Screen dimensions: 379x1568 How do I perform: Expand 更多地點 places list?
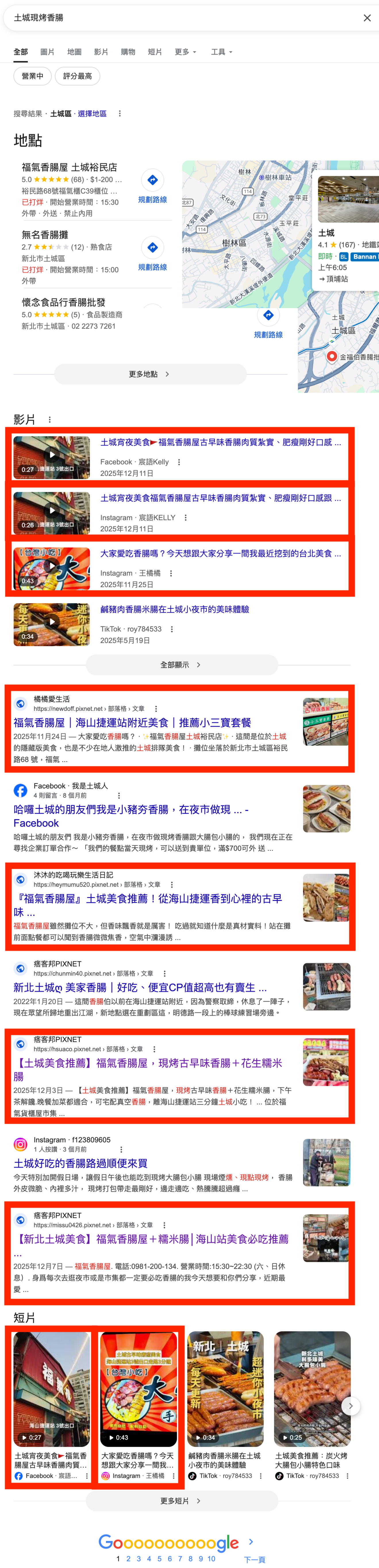tap(150, 374)
